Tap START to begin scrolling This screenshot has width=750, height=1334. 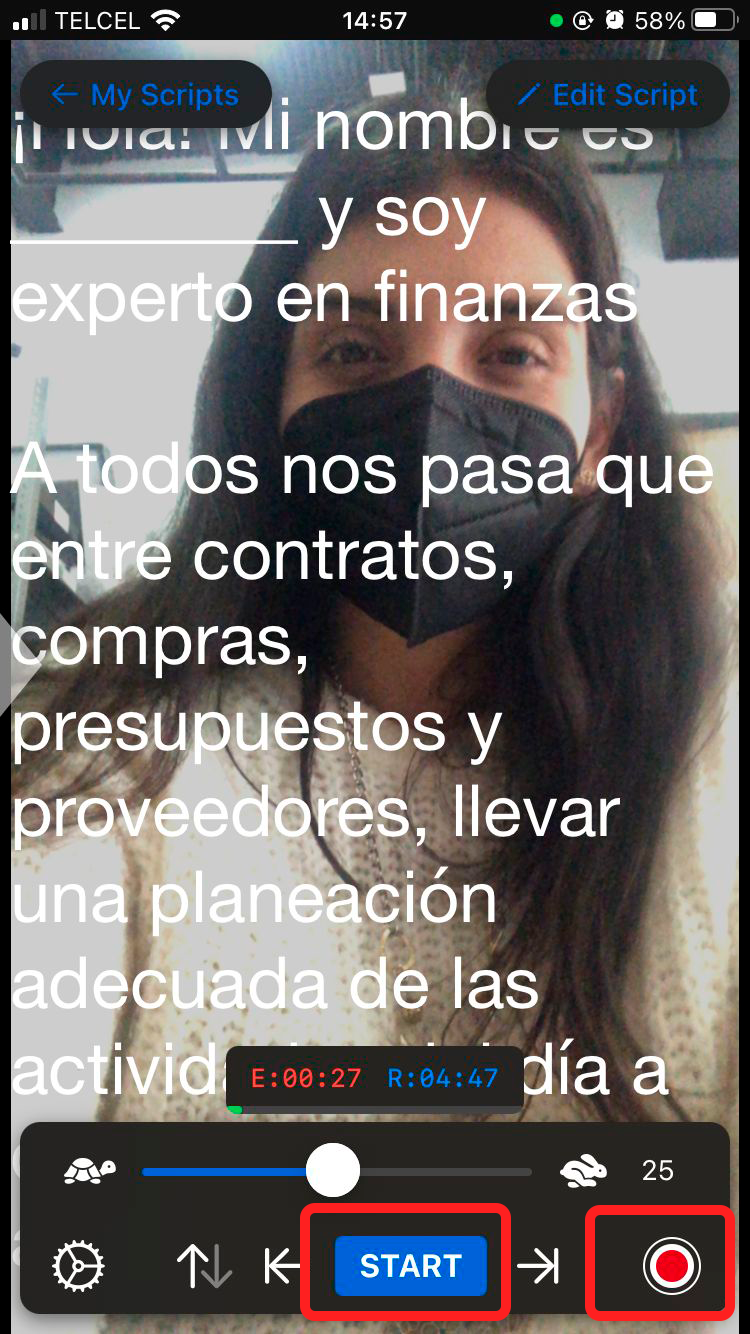[x=410, y=1266]
